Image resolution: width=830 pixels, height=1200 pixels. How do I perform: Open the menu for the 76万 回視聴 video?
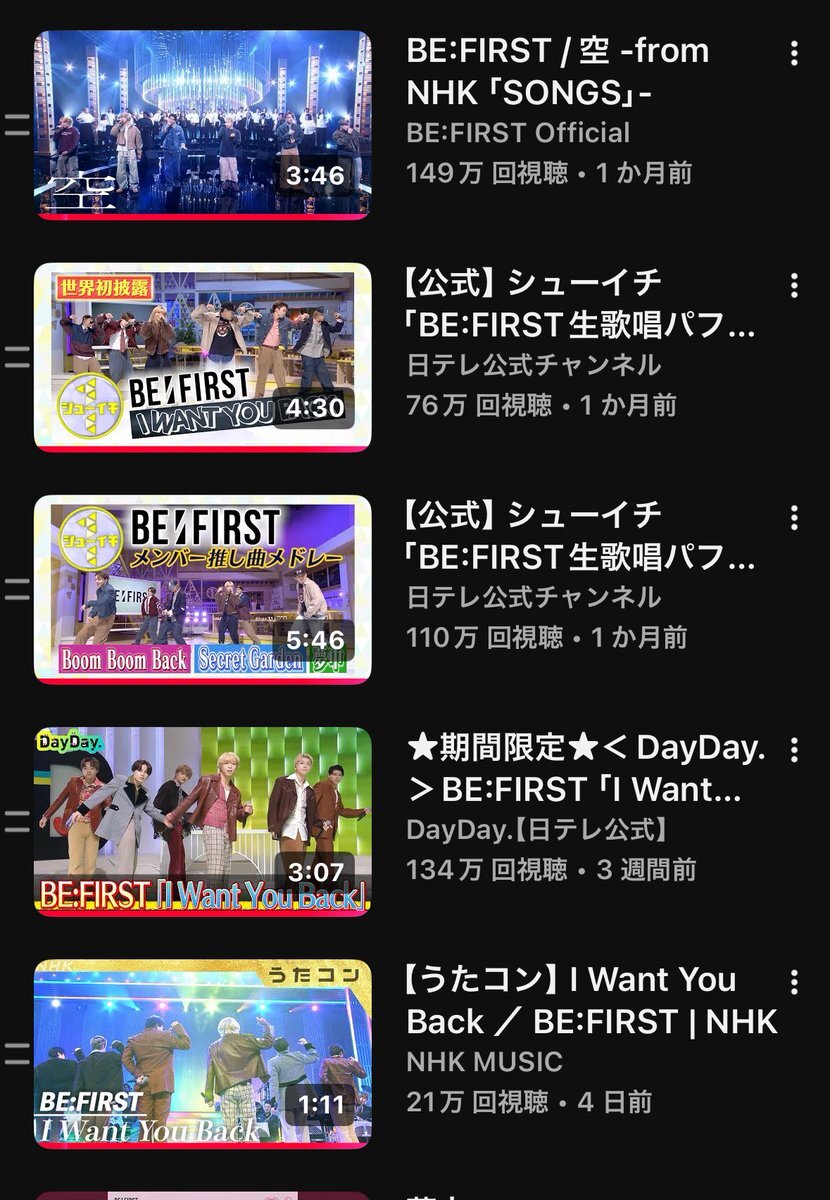point(794,285)
